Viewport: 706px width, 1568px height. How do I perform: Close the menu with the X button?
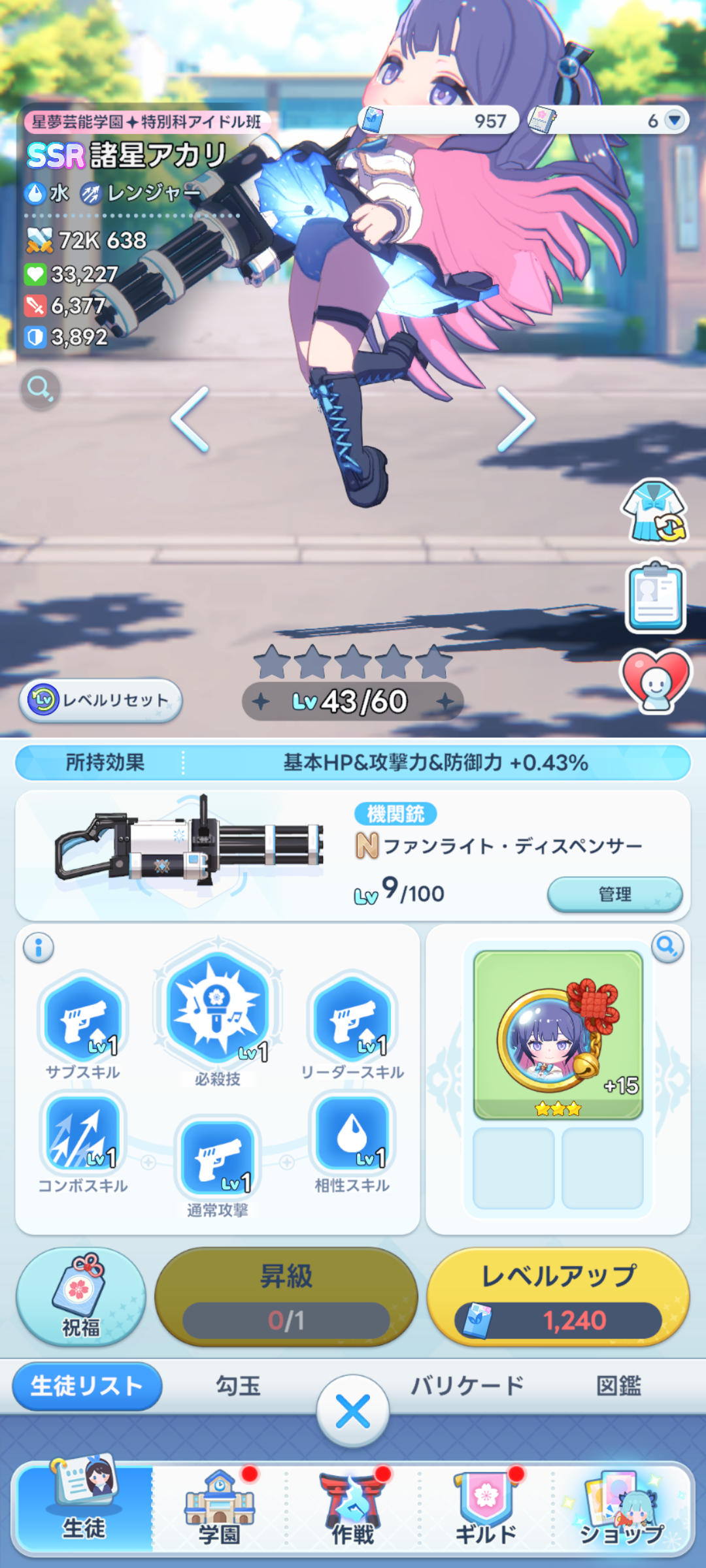pos(353,1411)
